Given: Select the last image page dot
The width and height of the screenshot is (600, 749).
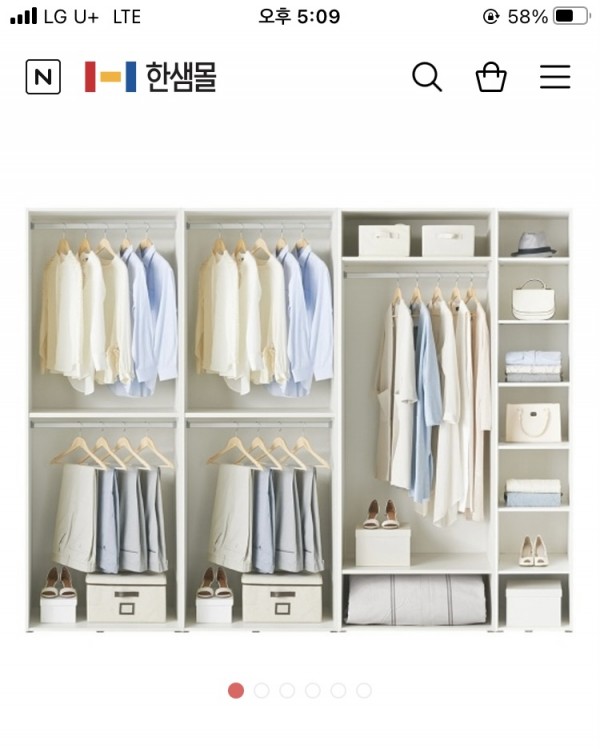Looking at the screenshot, I should (x=364, y=690).
